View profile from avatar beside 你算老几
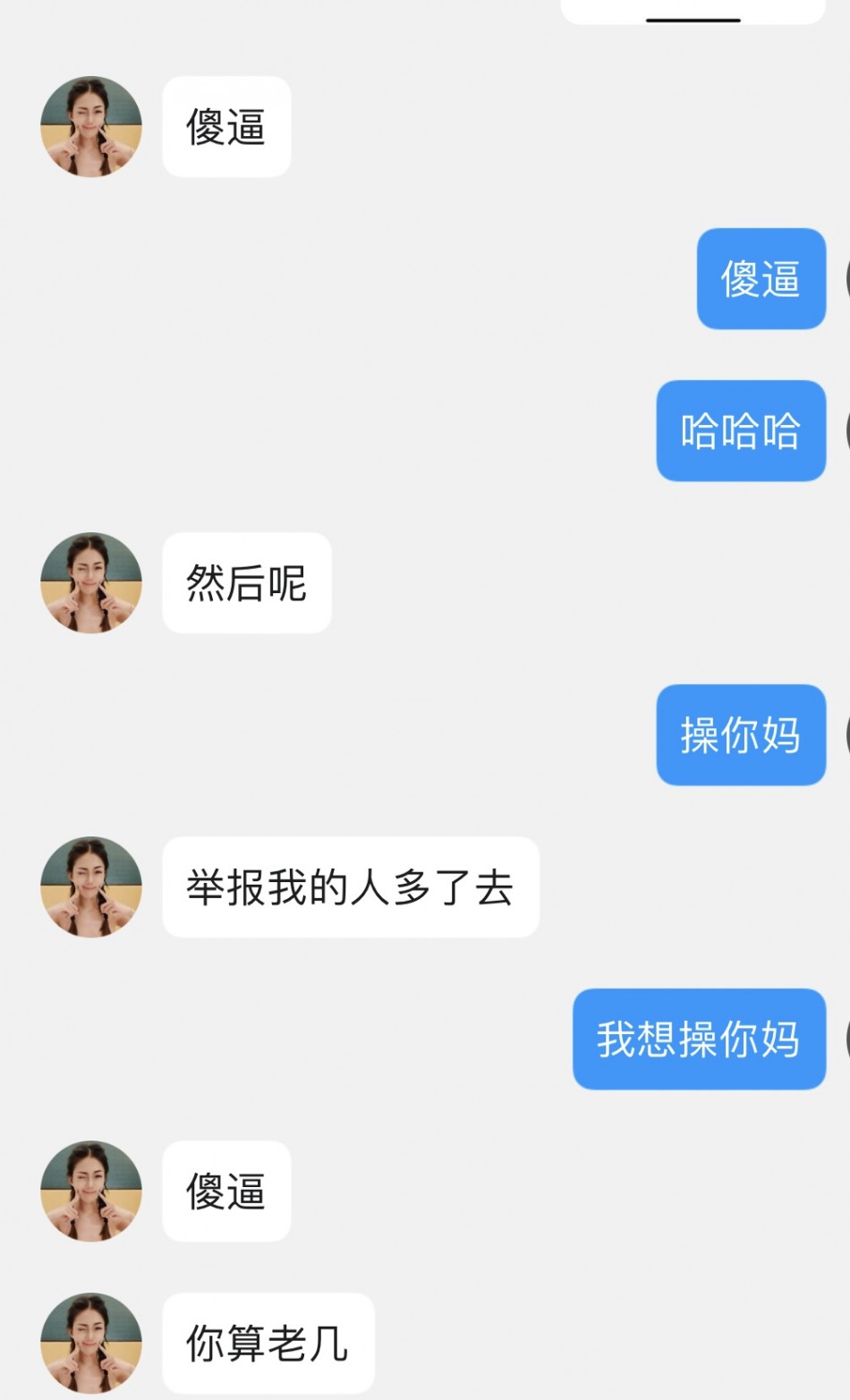This screenshot has width=850, height=1400. point(91,1343)
